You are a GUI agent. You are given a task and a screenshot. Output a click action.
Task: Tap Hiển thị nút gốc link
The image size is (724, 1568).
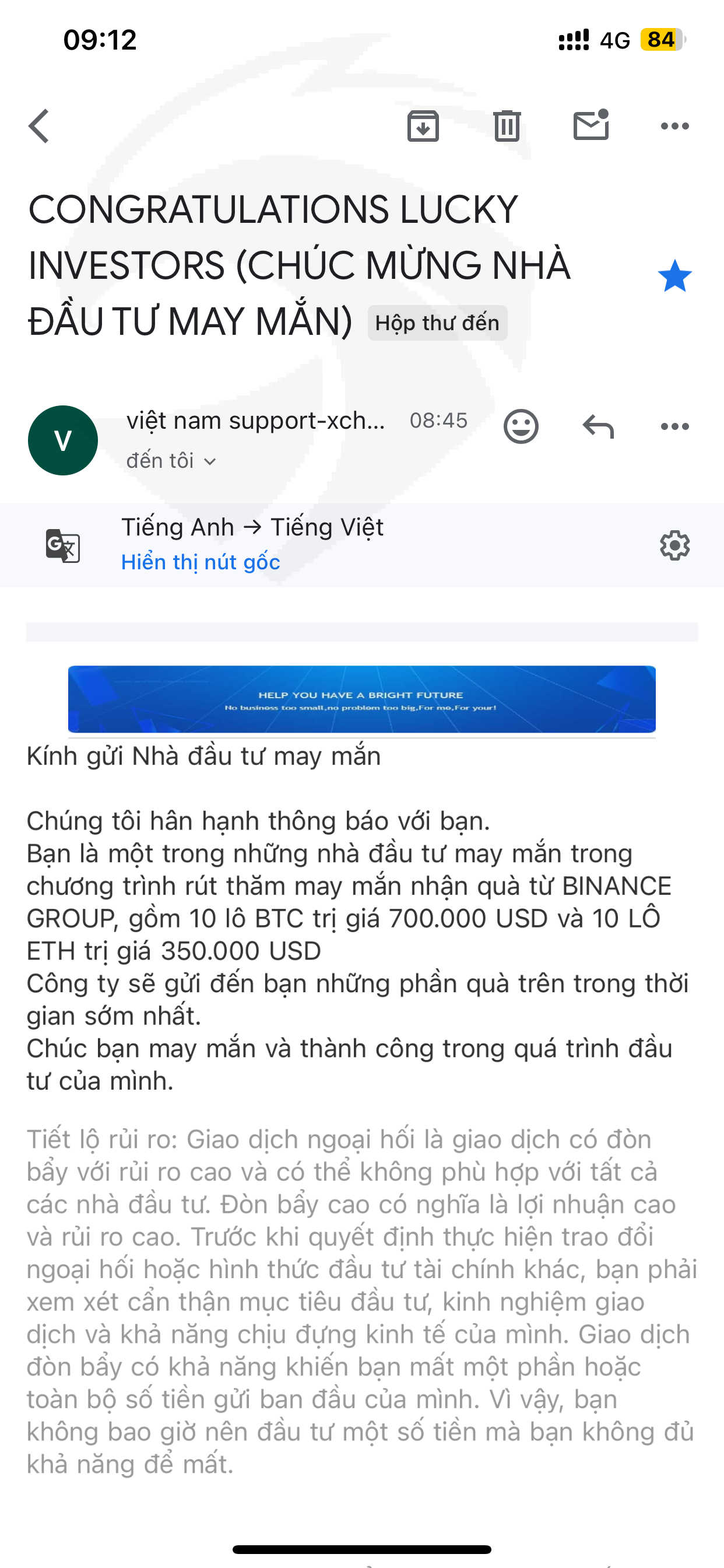click(201, 562)
